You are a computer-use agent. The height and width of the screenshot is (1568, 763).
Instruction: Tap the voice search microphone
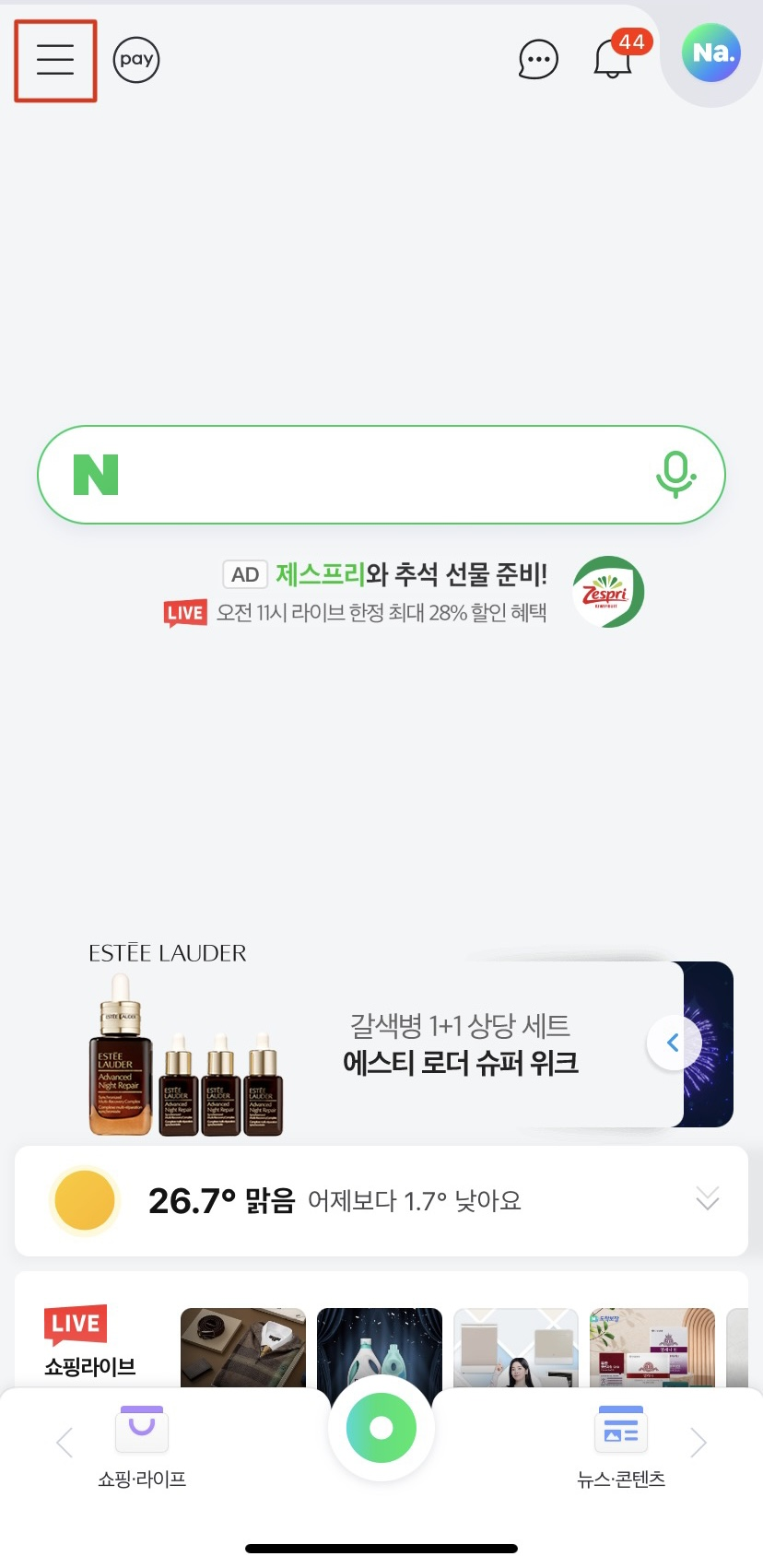click(x=675, y=475)
